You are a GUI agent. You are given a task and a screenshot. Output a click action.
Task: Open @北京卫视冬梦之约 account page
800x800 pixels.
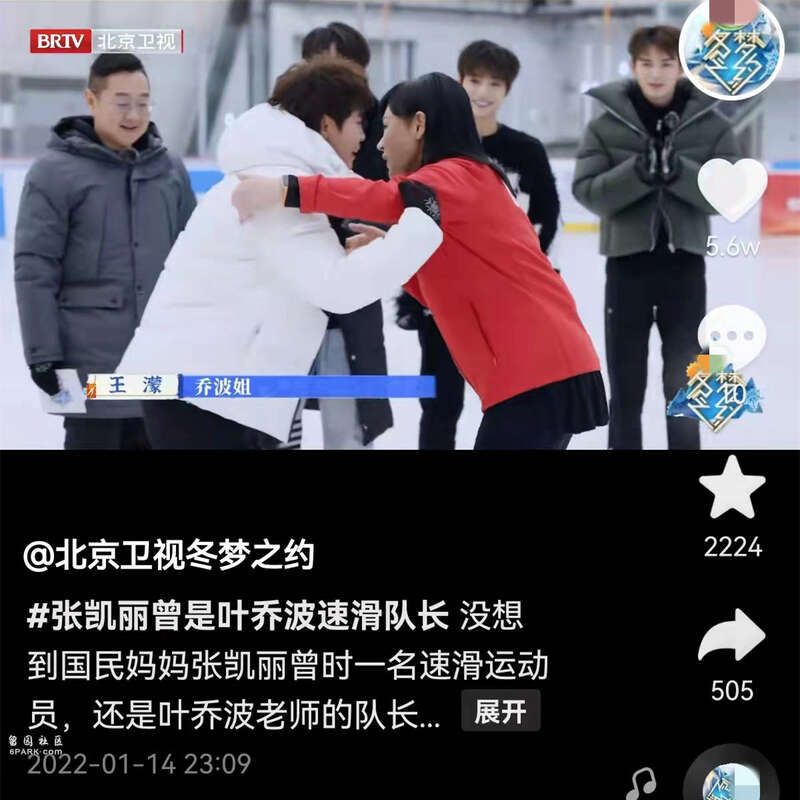pyautogui.click(x=169, y=555)
